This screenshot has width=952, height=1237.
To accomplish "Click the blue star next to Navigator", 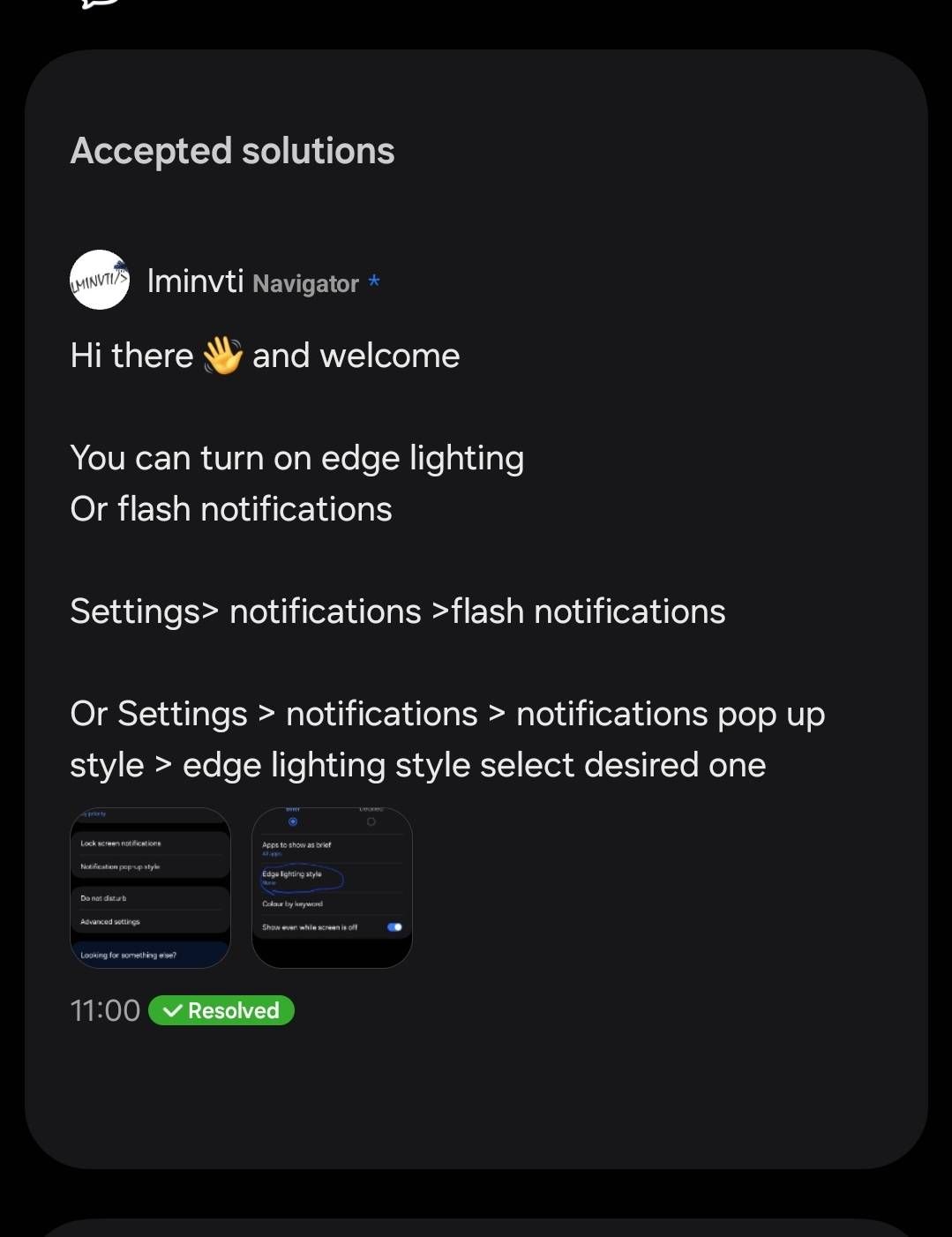I will (x=374, y=283).
